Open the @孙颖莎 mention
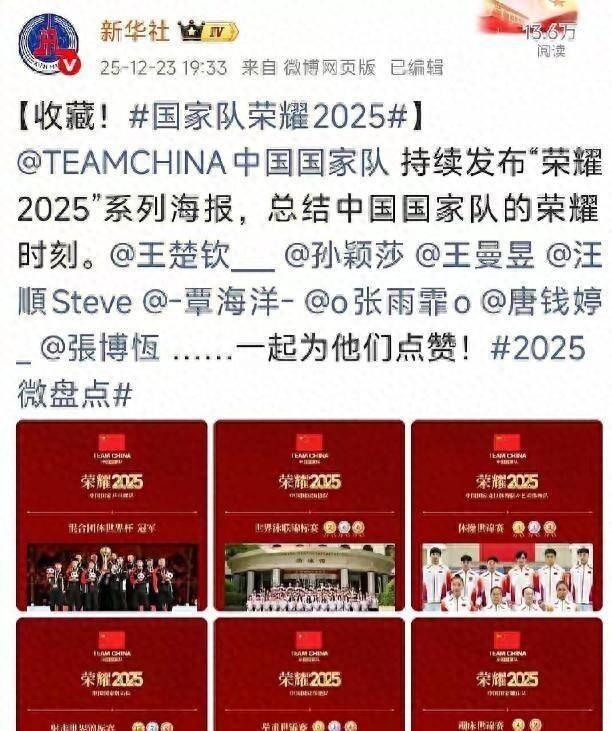 pyautogui.click(x=344, y=256)
